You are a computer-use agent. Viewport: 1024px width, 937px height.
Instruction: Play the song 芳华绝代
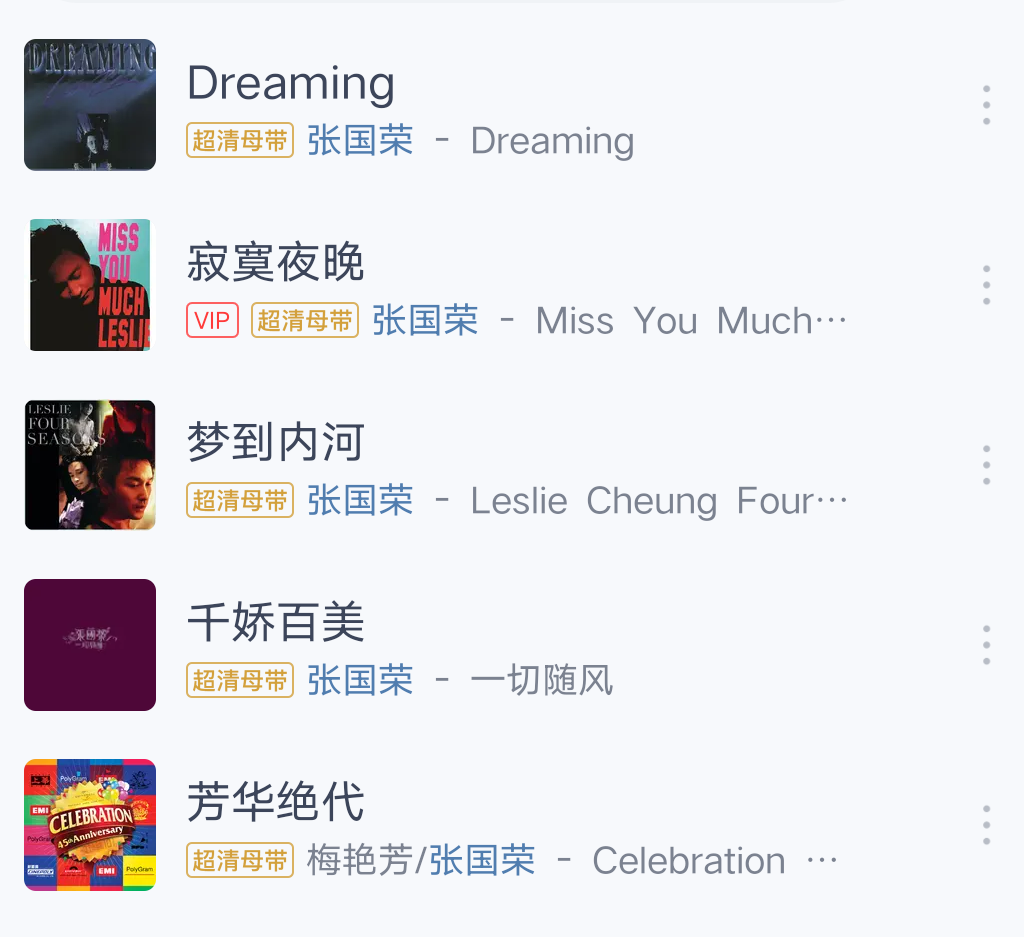point(276,803)
